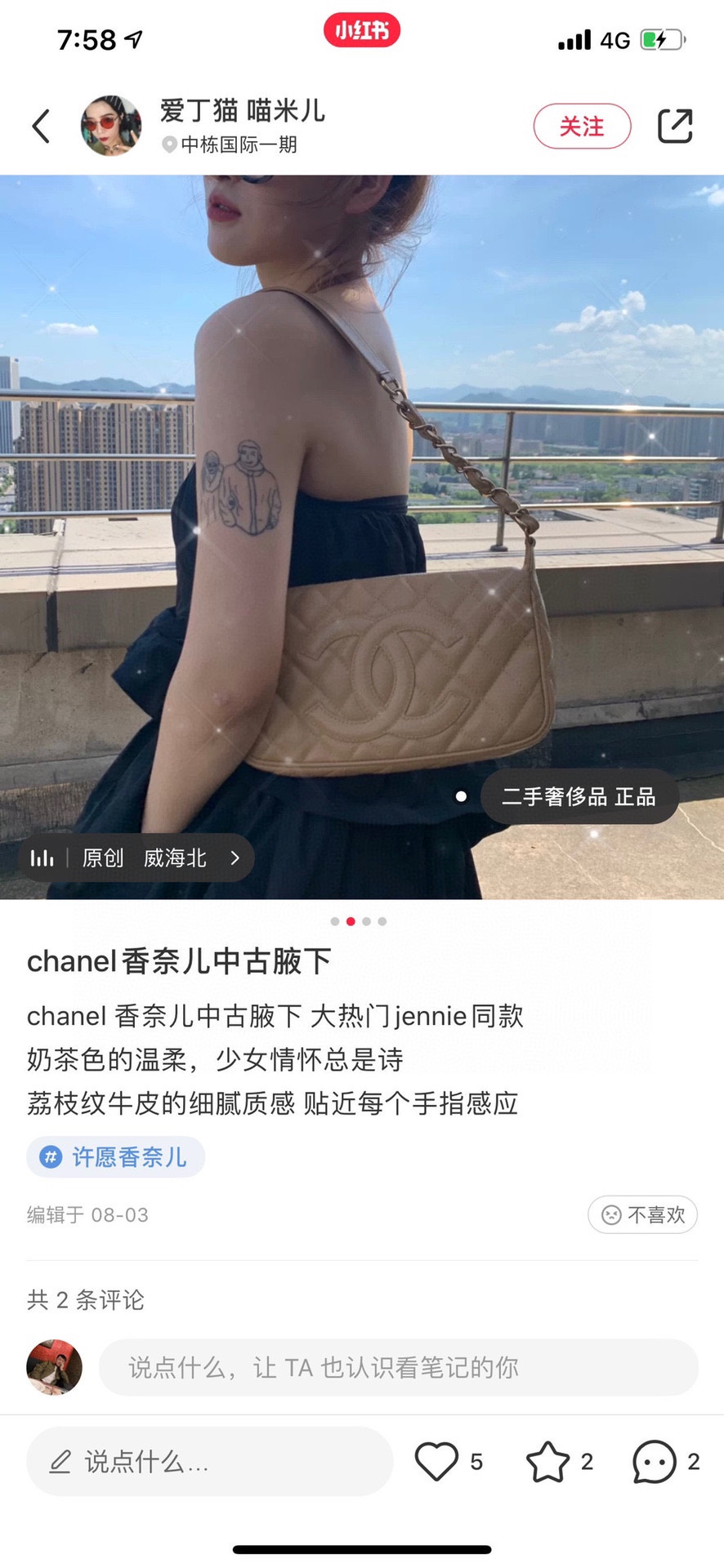The height and width of the screenshot is (1568, 724).
Task: Open the 二手奢侈品 正品 photo tag
Action: tap(579, 796)
